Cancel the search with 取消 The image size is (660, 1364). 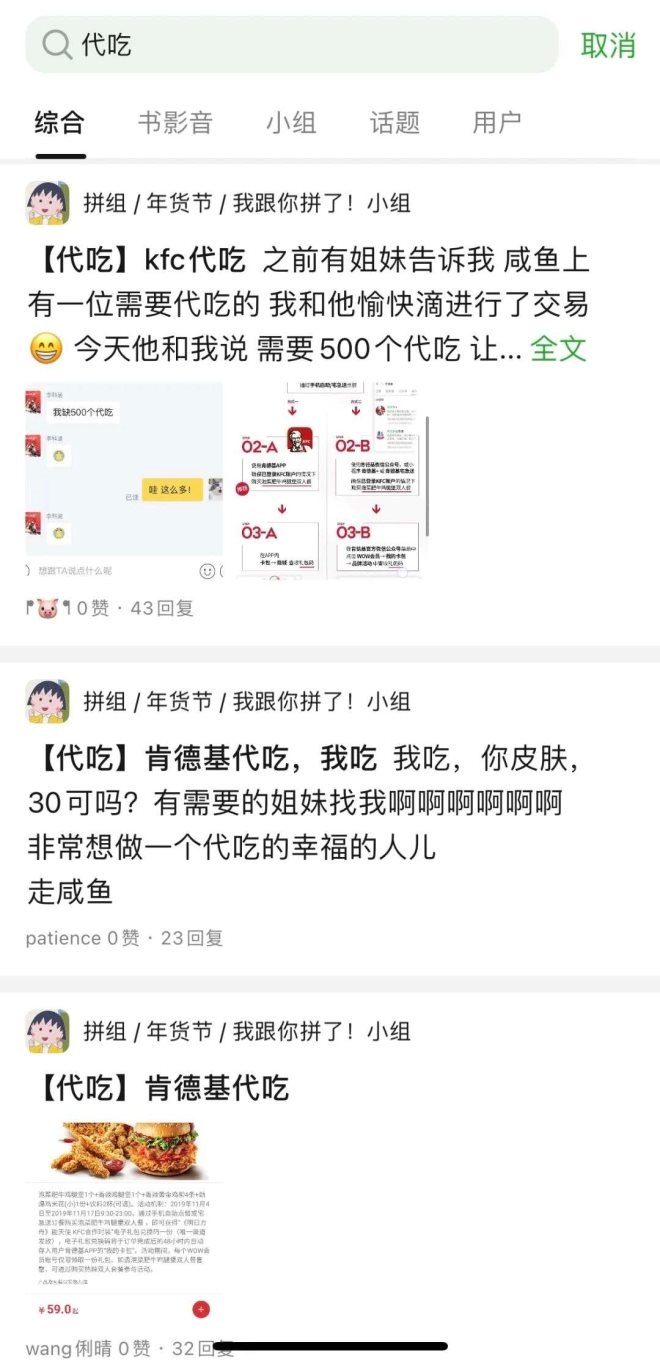(608, 45)
